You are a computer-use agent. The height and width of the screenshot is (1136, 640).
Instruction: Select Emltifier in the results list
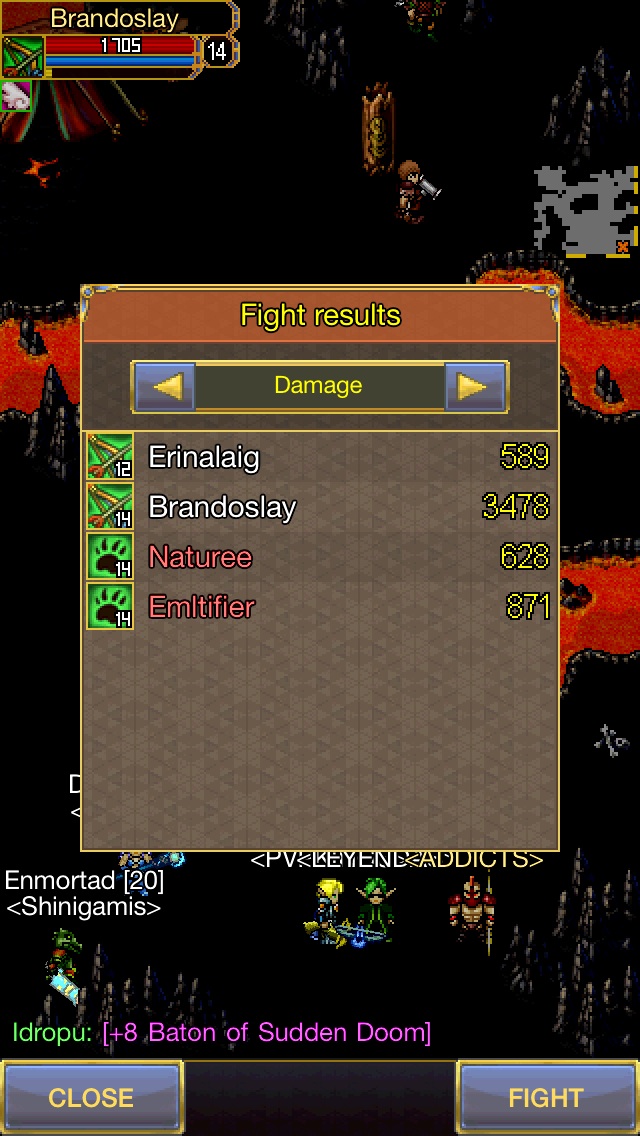click(x=319, y=606)
